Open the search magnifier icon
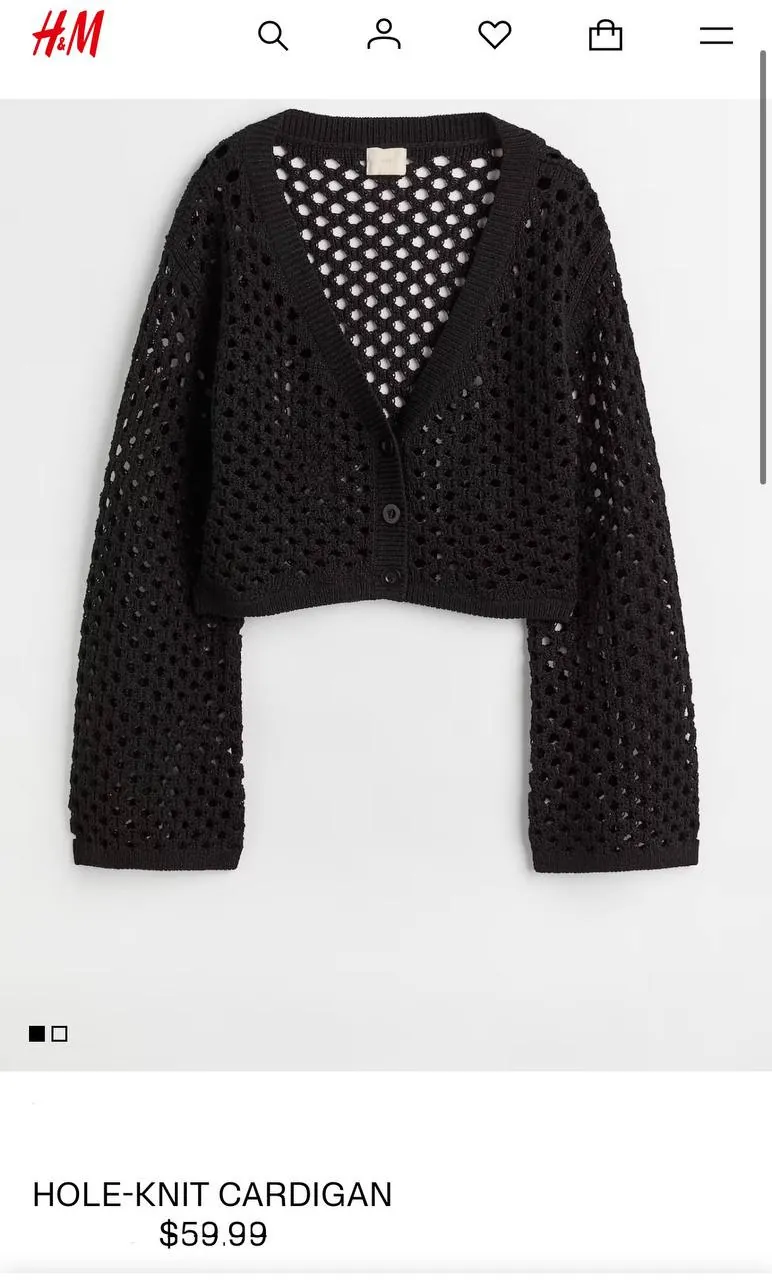Viewport: 772px width, 1280px height. coord(273,36)
